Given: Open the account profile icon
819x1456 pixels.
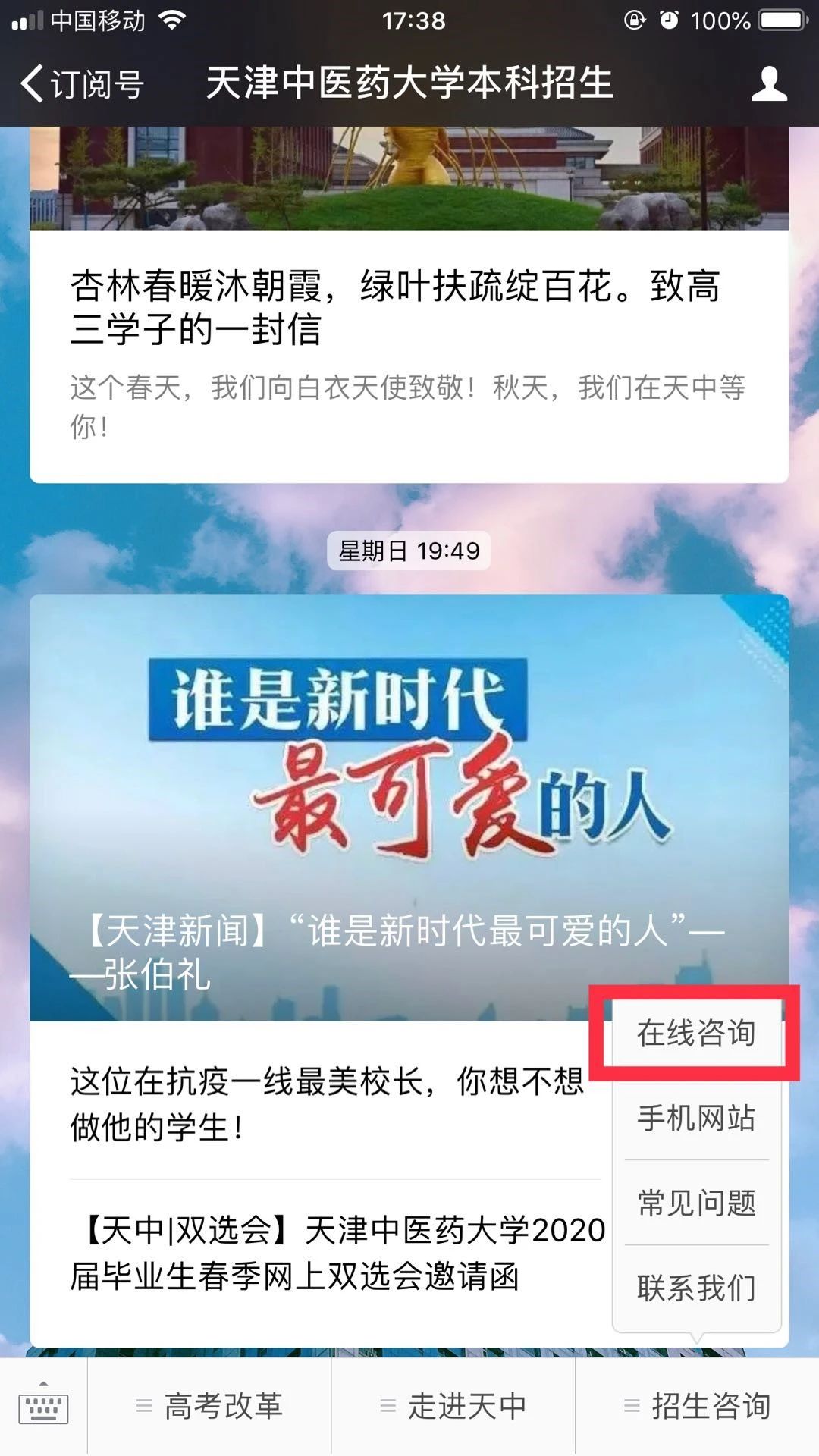Looking at the screenshot, I should pyautogui.click(x=769, y=83).
